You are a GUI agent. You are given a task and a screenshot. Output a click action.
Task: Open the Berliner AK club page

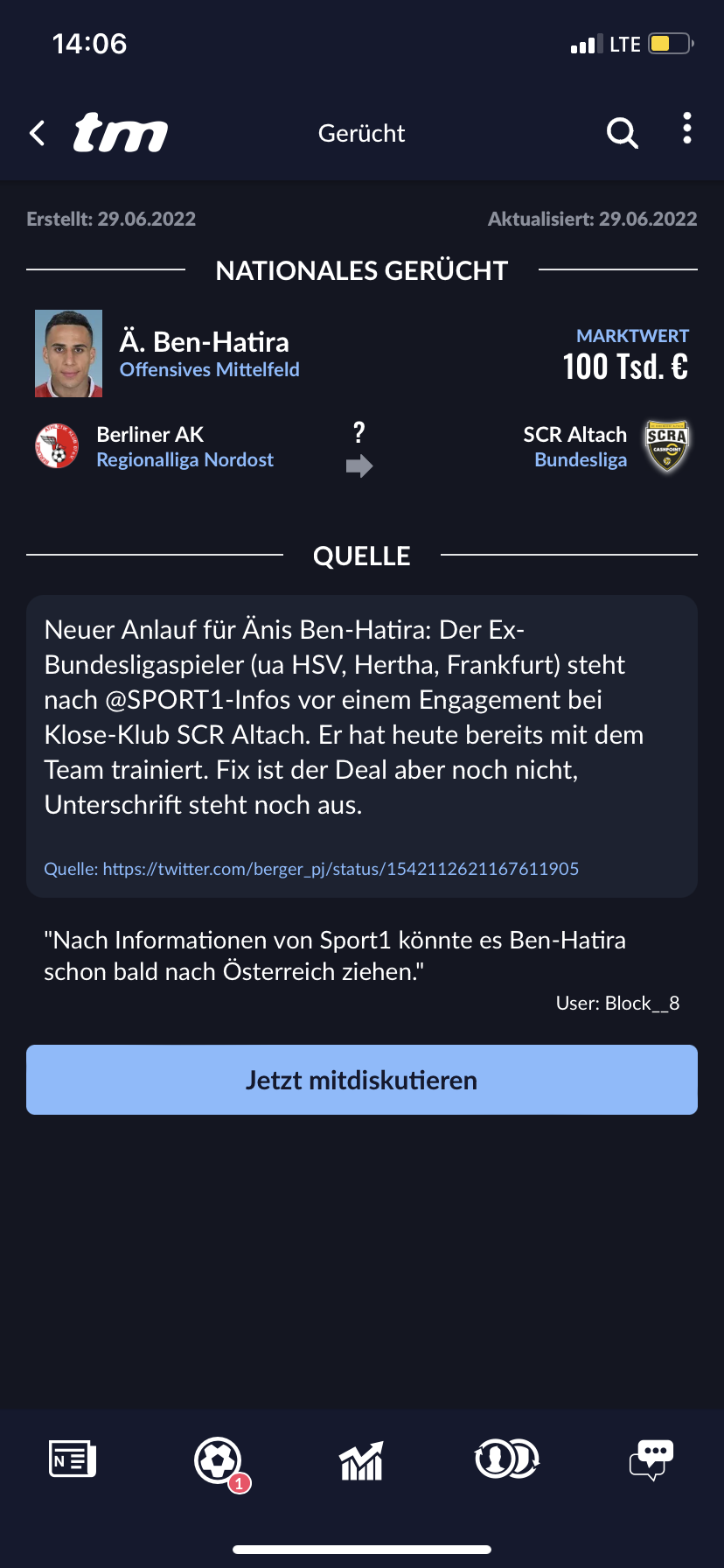150,435
